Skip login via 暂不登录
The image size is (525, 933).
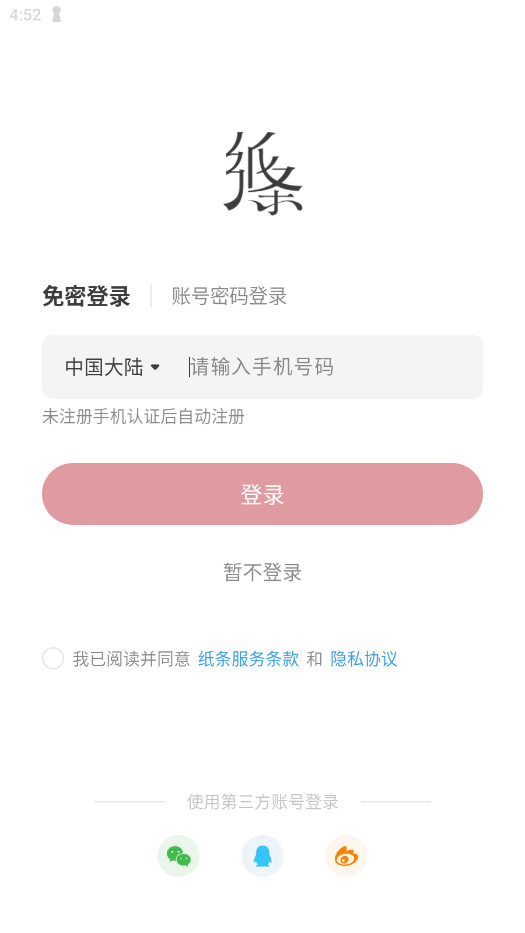pyautogui.click(x=262, y=572)
